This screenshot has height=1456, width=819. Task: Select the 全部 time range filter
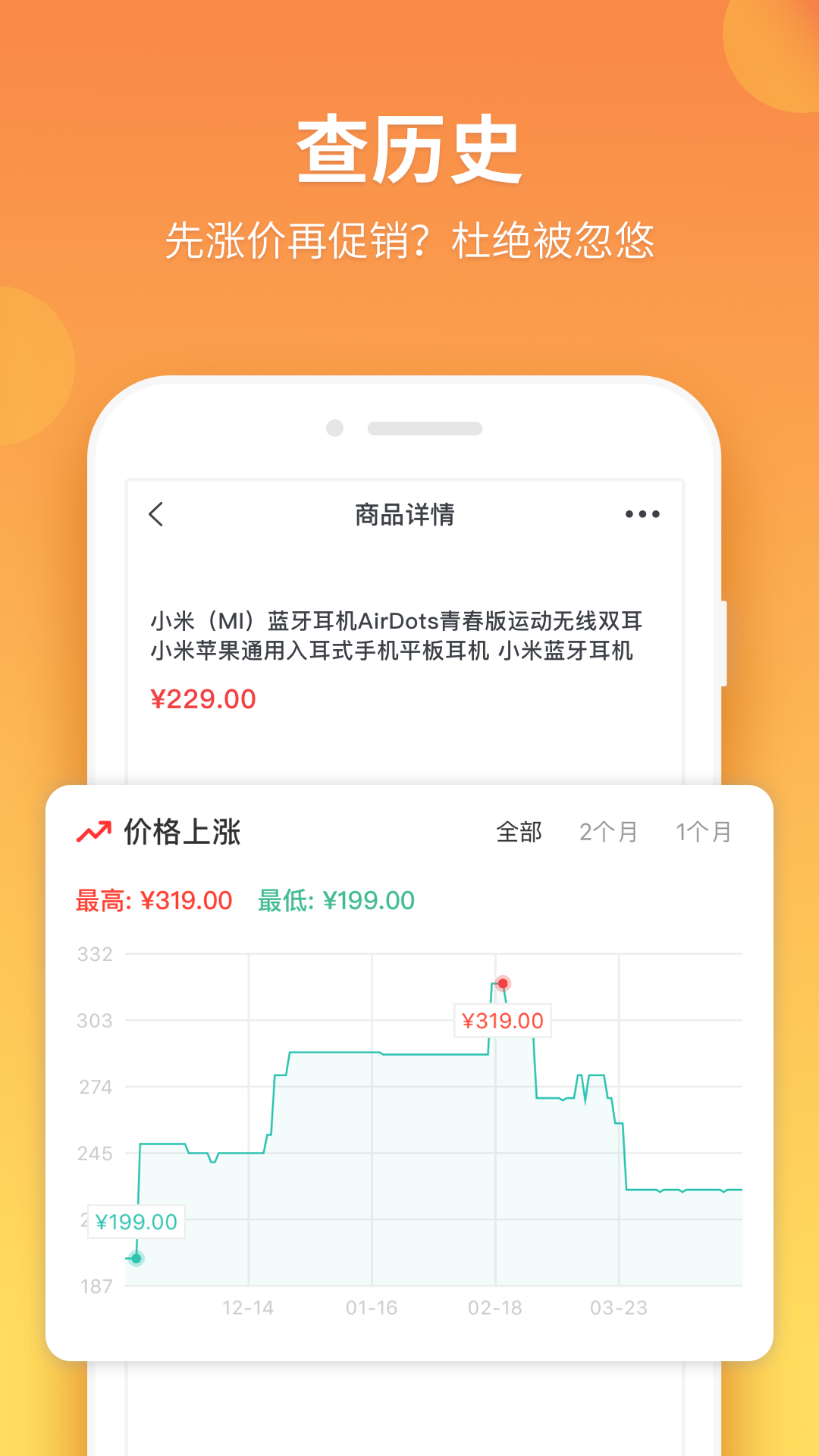tap(518, 832)
